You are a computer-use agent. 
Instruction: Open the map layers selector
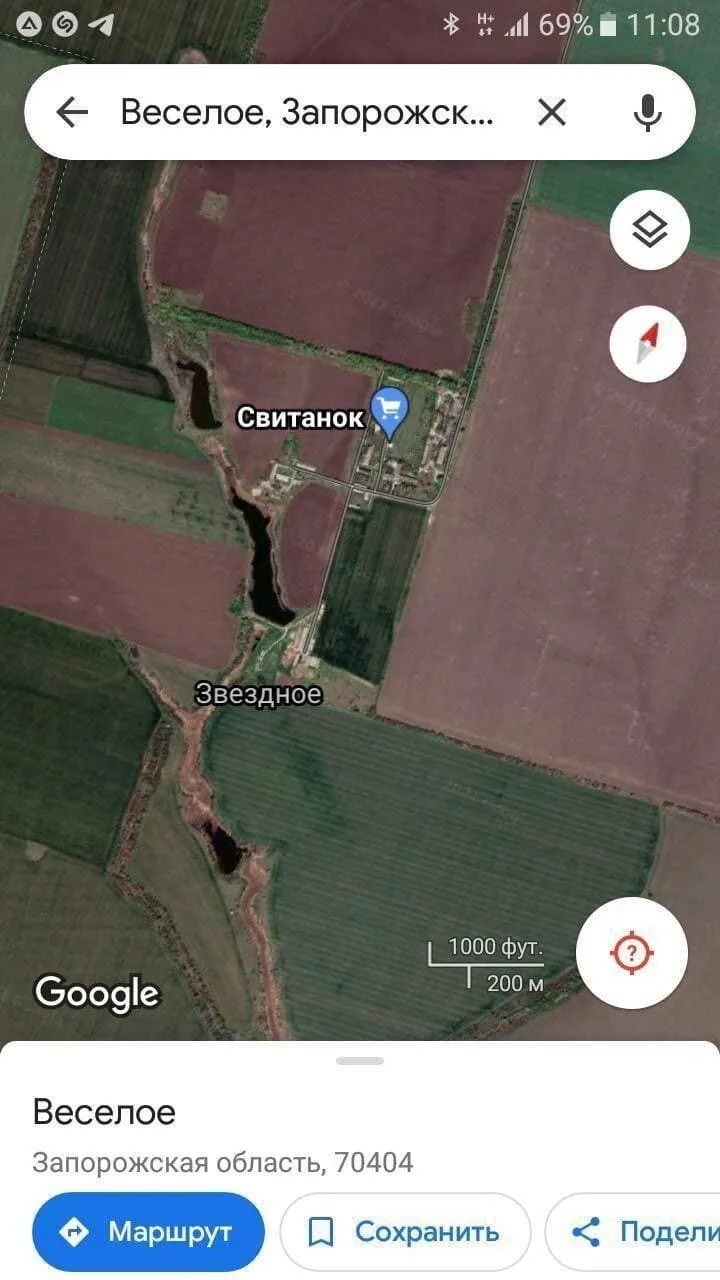pyautogui.click(x=650, y=230)
